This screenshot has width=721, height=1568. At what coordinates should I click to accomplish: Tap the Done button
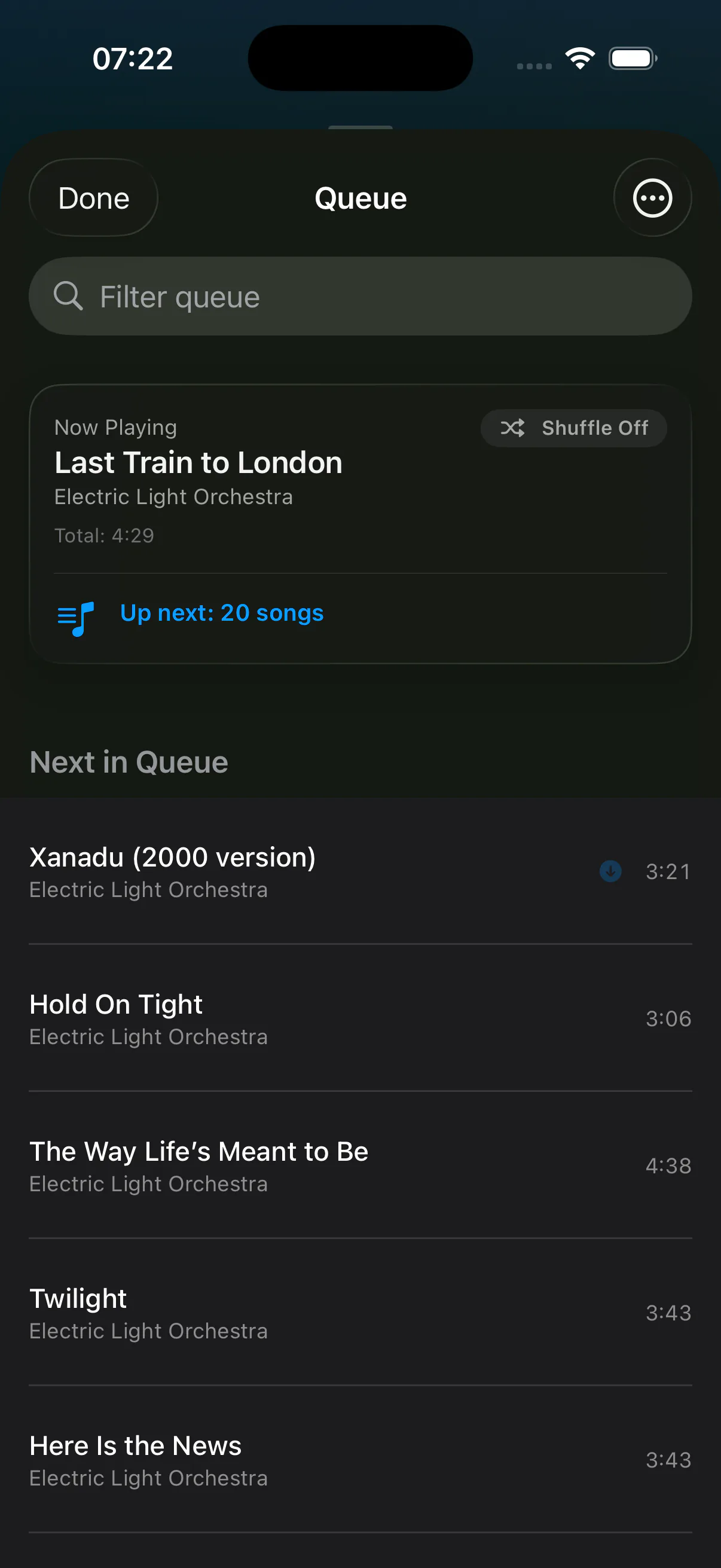[93, 197]
